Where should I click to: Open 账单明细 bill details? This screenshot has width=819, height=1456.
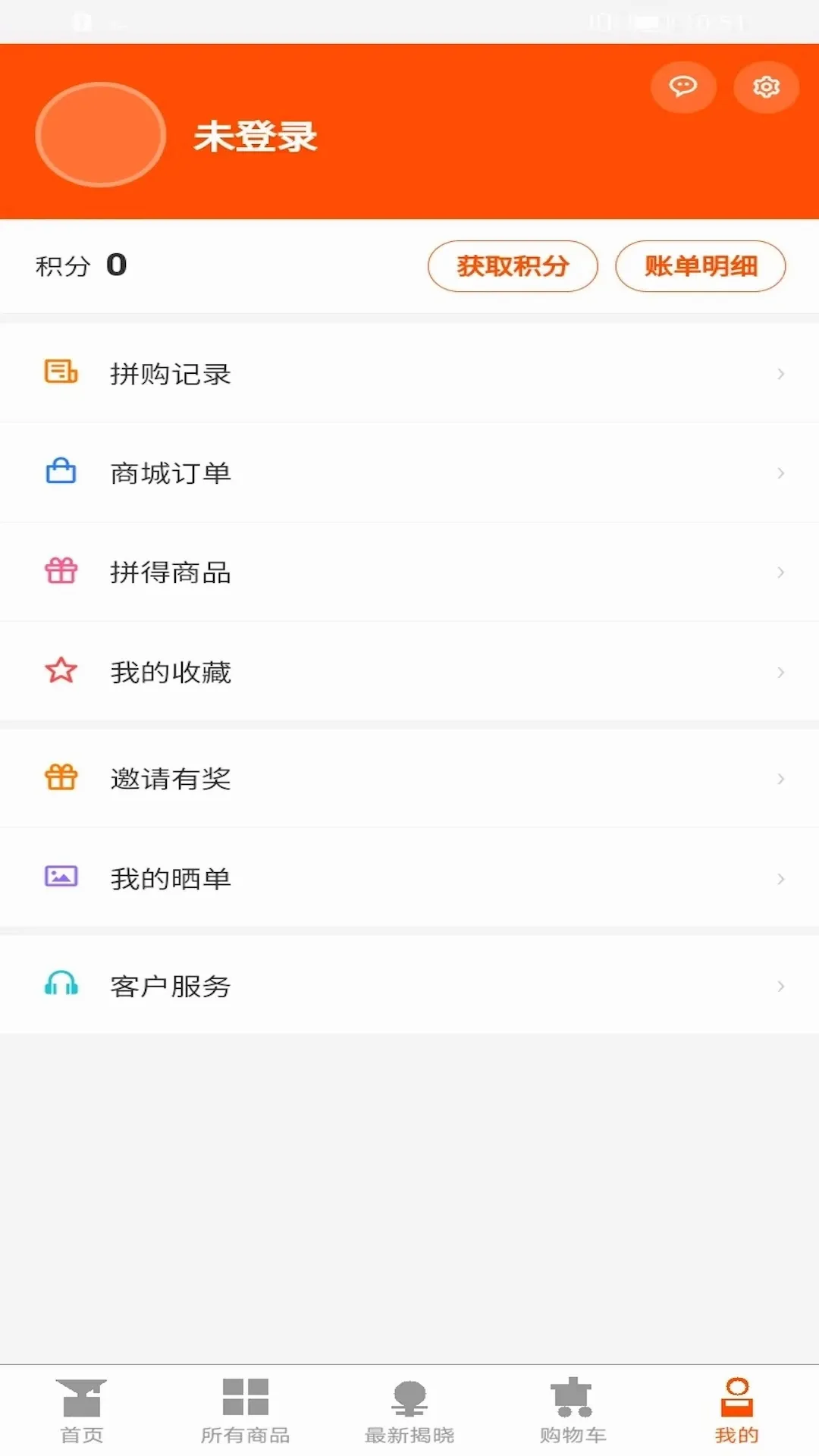tap(701, 266)
